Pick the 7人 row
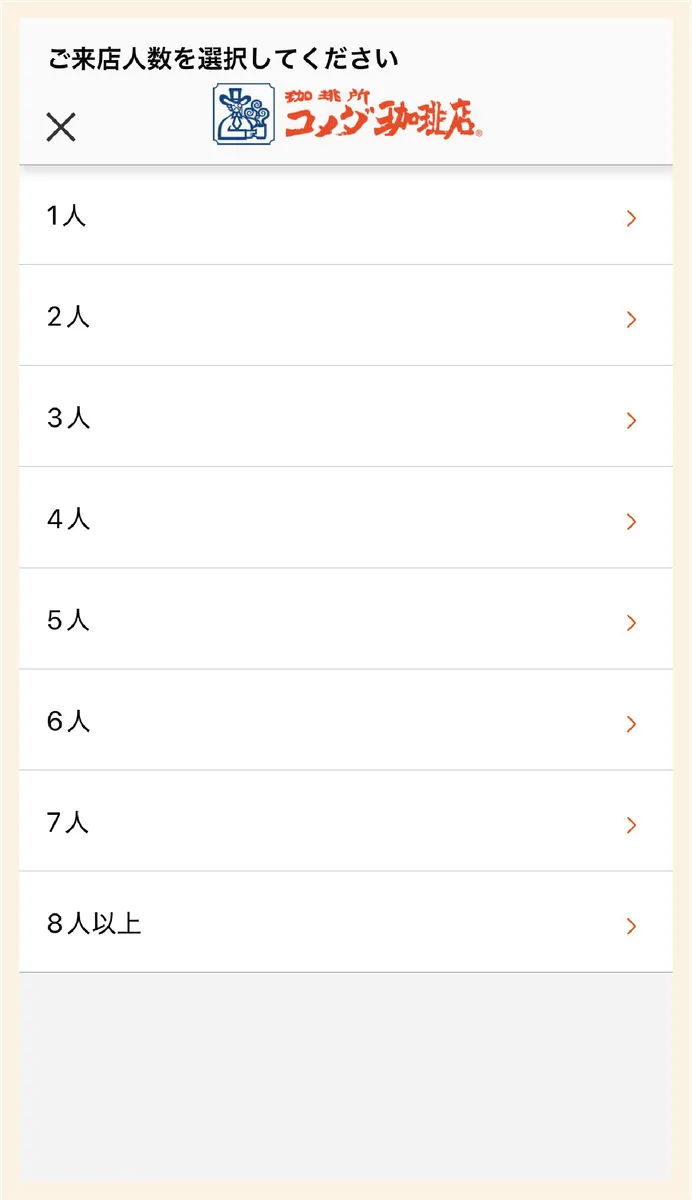Viewport: 692px width, 1200px height. (346, 821)
